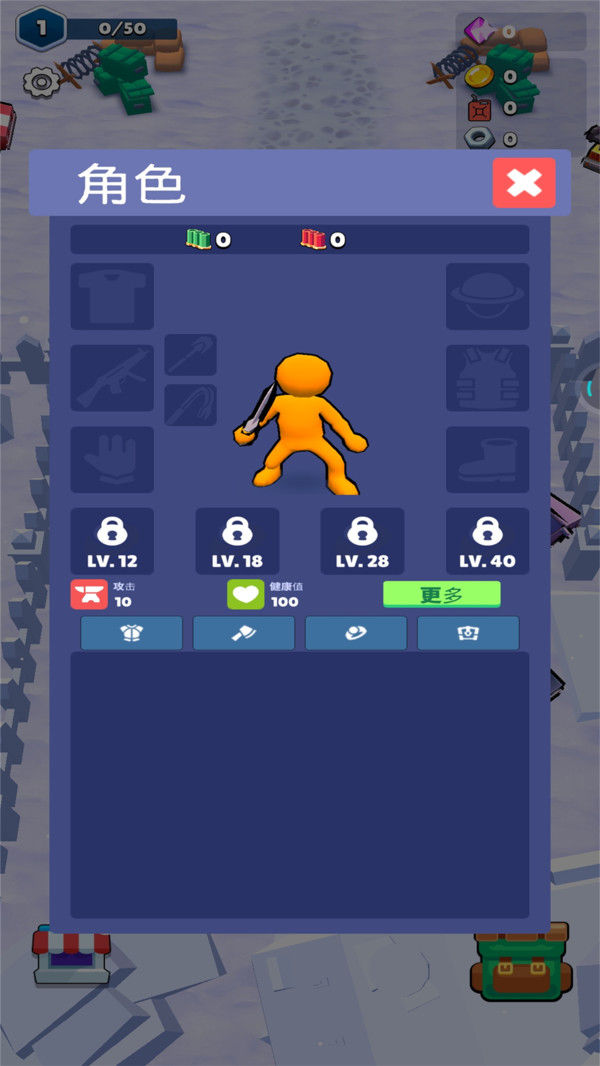Select the rifle weapon slot

pos(112,378)
